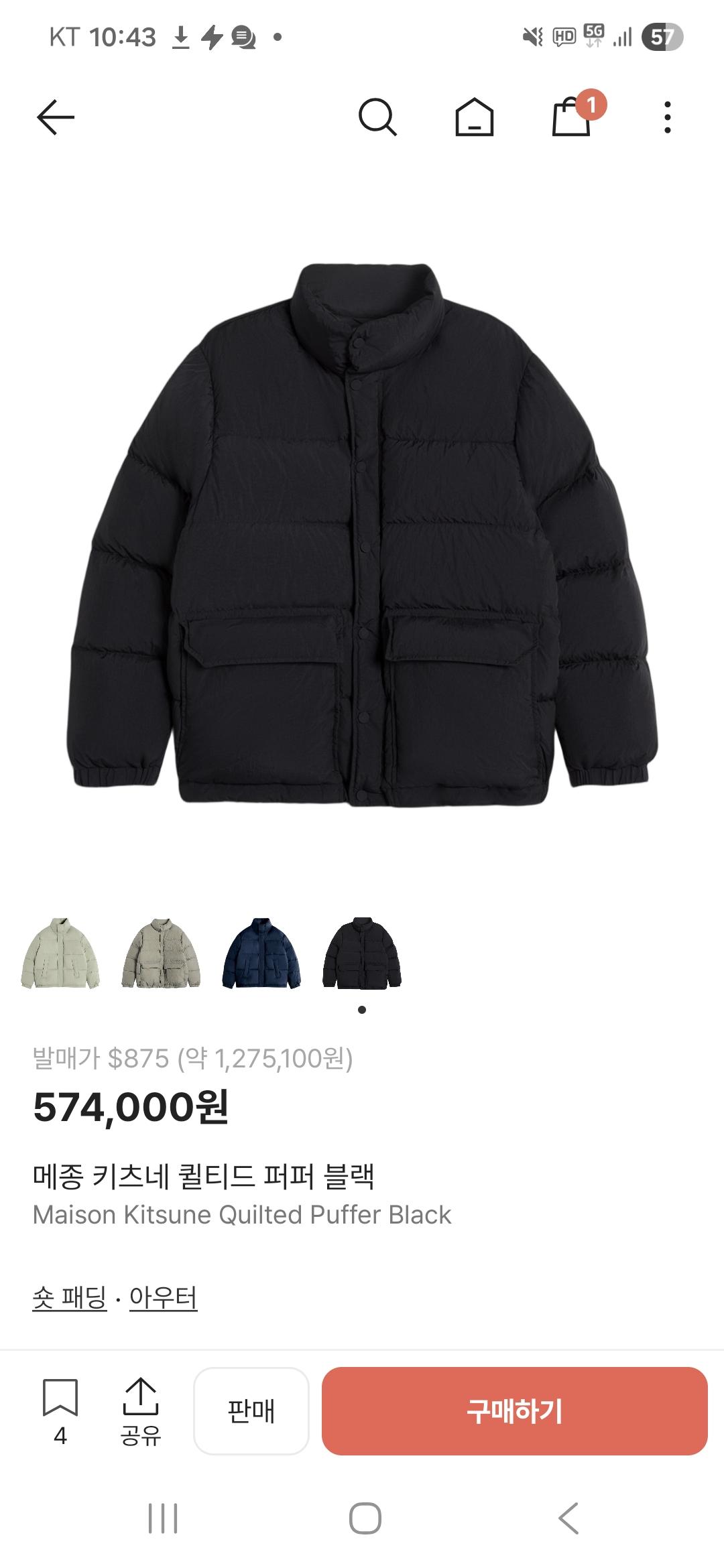Open recent apps in navigation bar
This screenshot has height=1568, width=724.
coord(163,1518)
